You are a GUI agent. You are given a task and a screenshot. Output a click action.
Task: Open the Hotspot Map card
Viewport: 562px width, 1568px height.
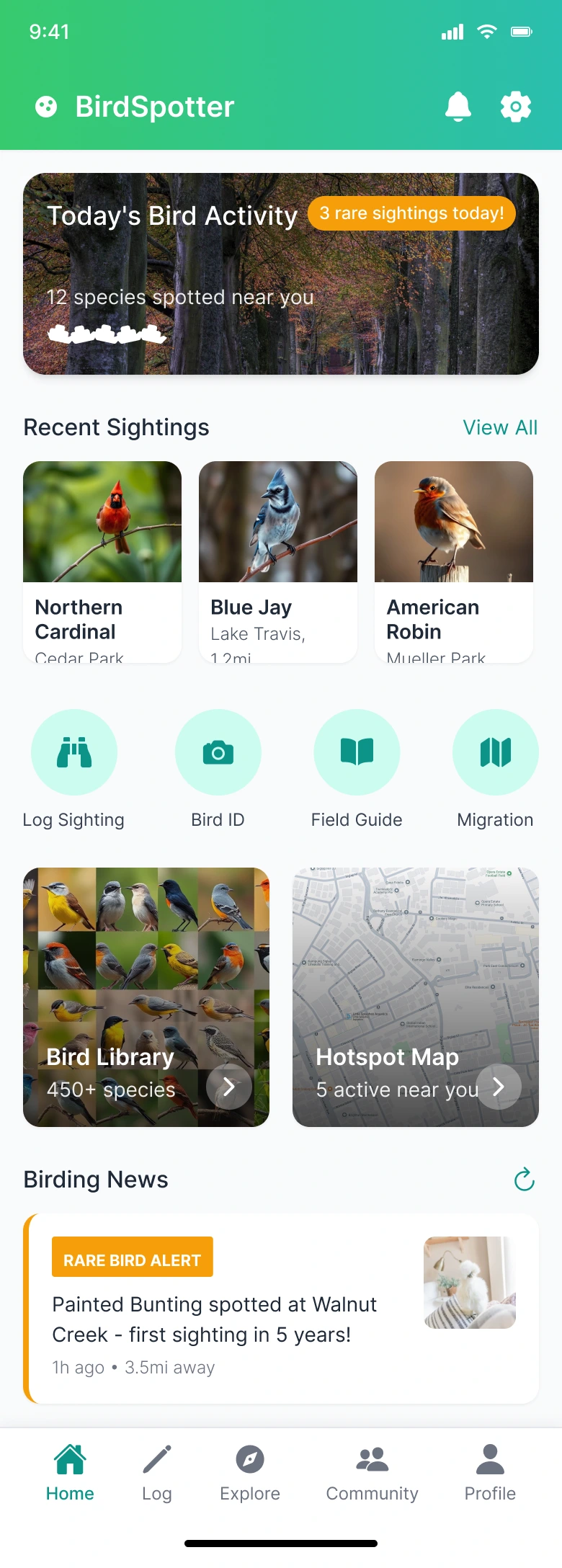pyautogui.click(x=416, y=997)
